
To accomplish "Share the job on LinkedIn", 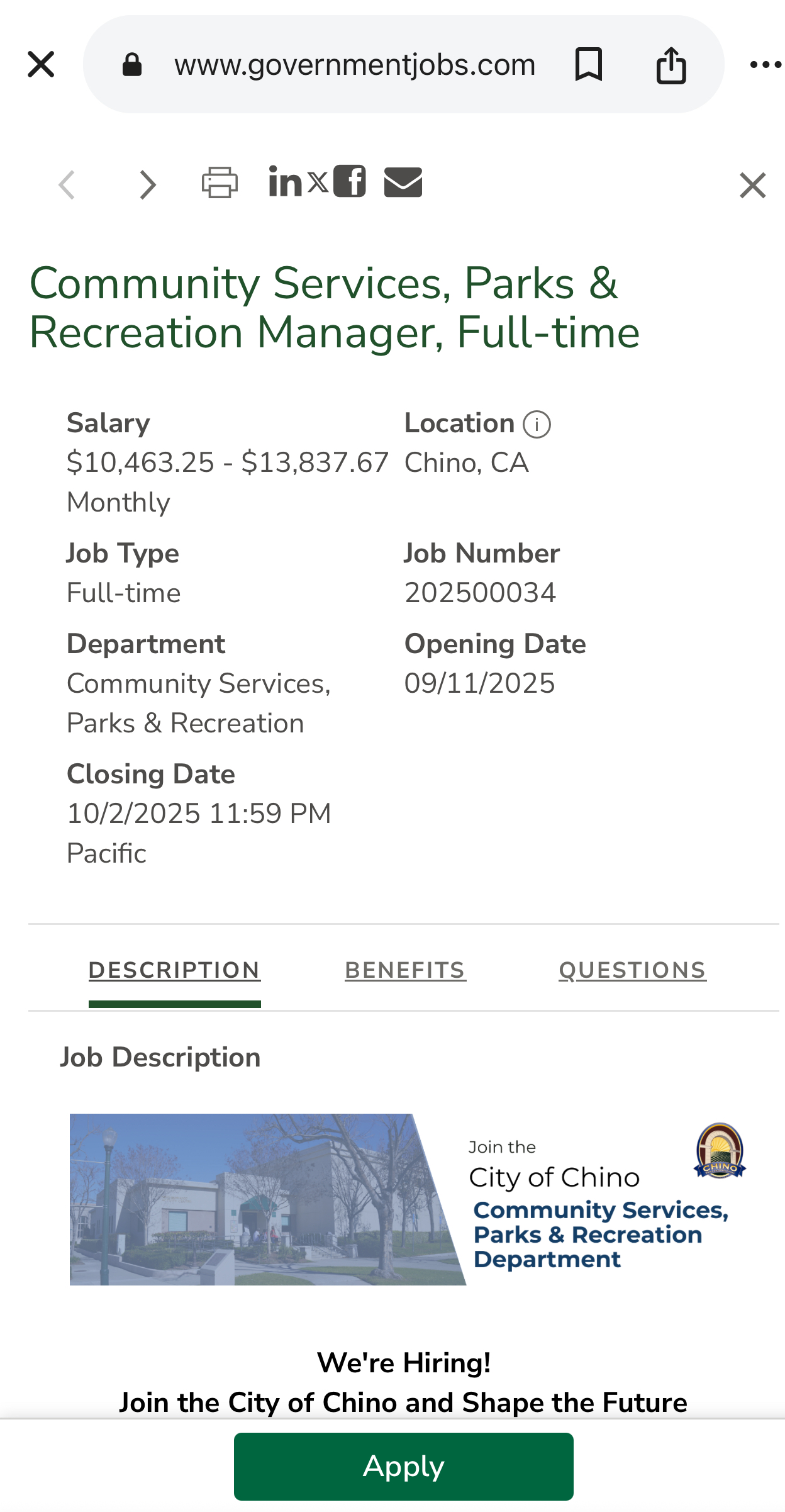I will 286,182.
